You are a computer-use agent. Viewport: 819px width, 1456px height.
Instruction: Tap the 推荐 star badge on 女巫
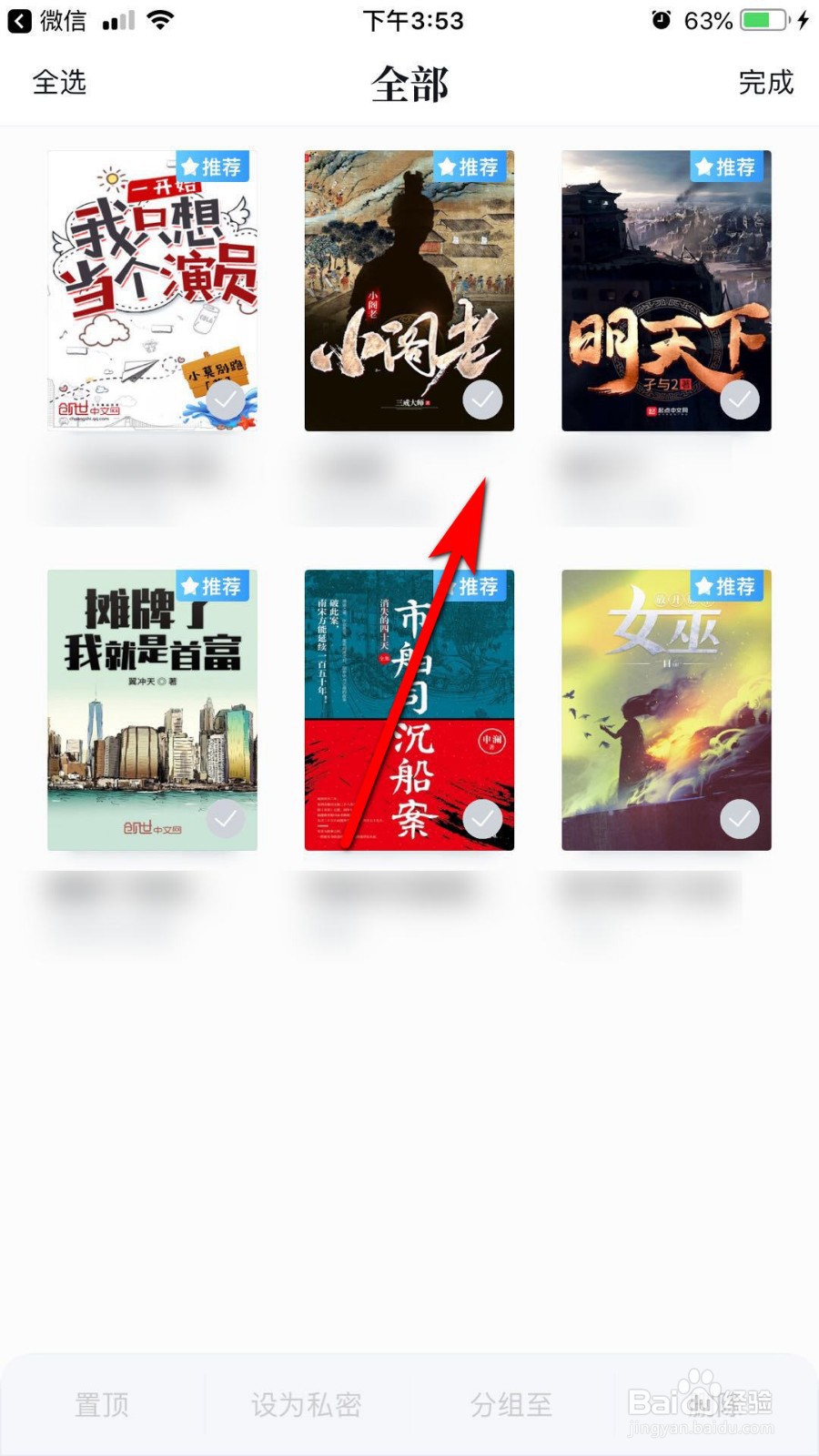click(x=726, y=586)
